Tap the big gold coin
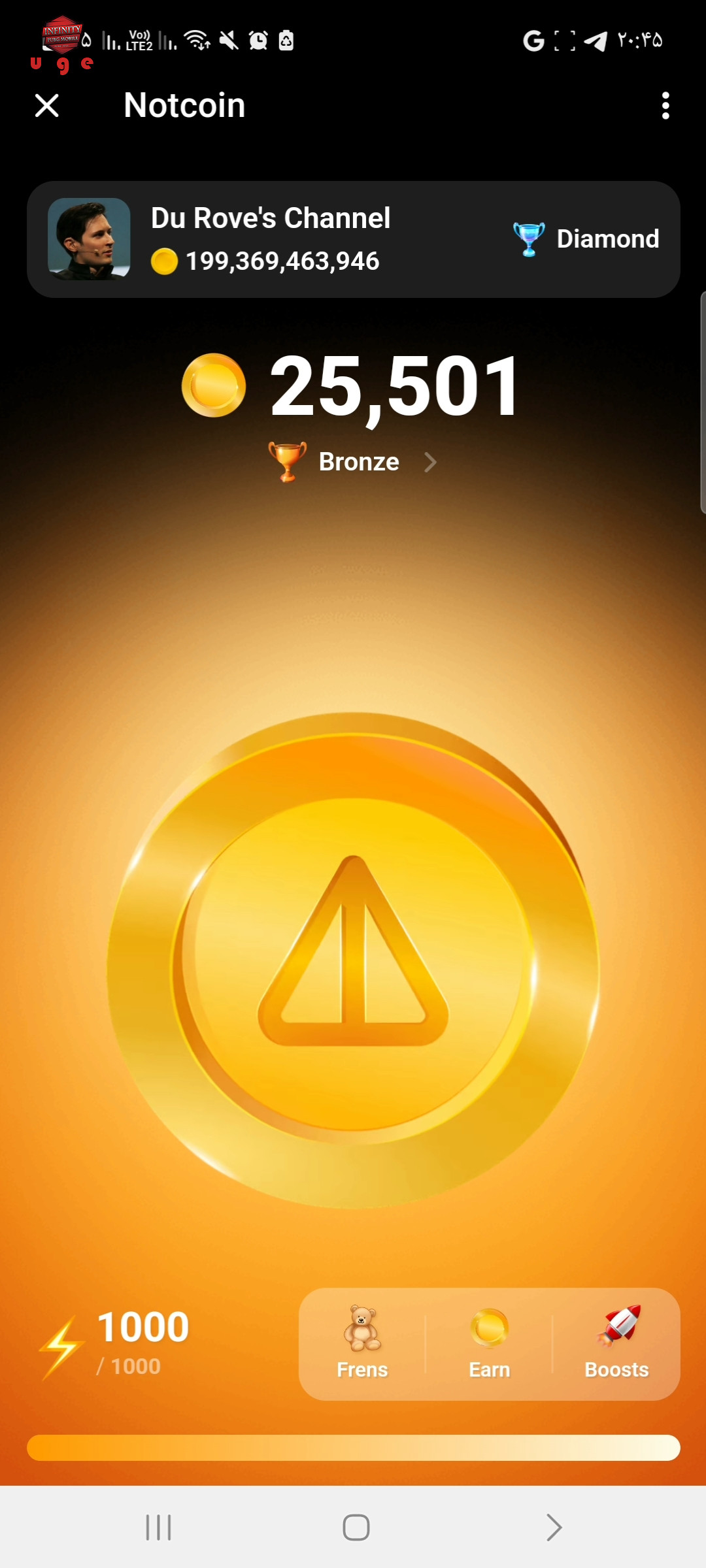The width and height of the screenshot is (706, 1568). click(353, 960)
